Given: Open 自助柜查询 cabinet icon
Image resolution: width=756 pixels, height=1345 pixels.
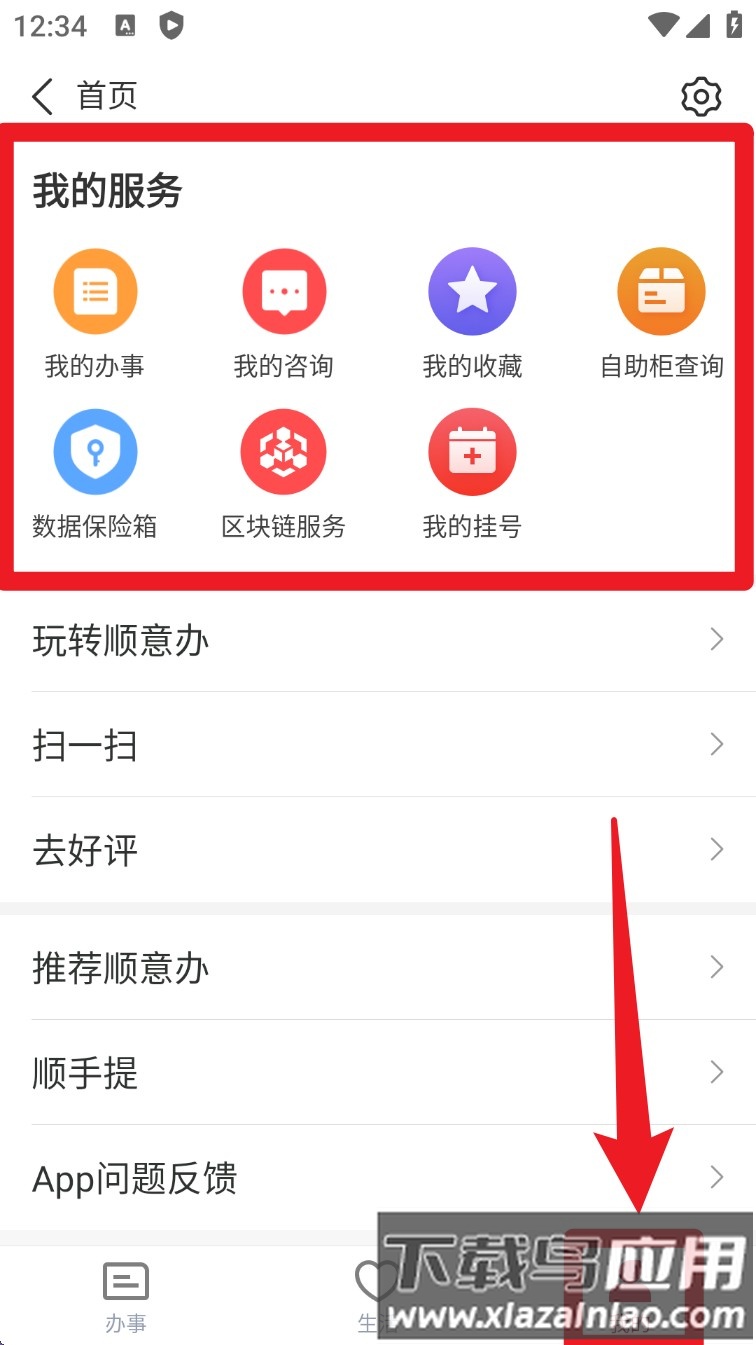Looking at the screenshot, I should point(661,291).
